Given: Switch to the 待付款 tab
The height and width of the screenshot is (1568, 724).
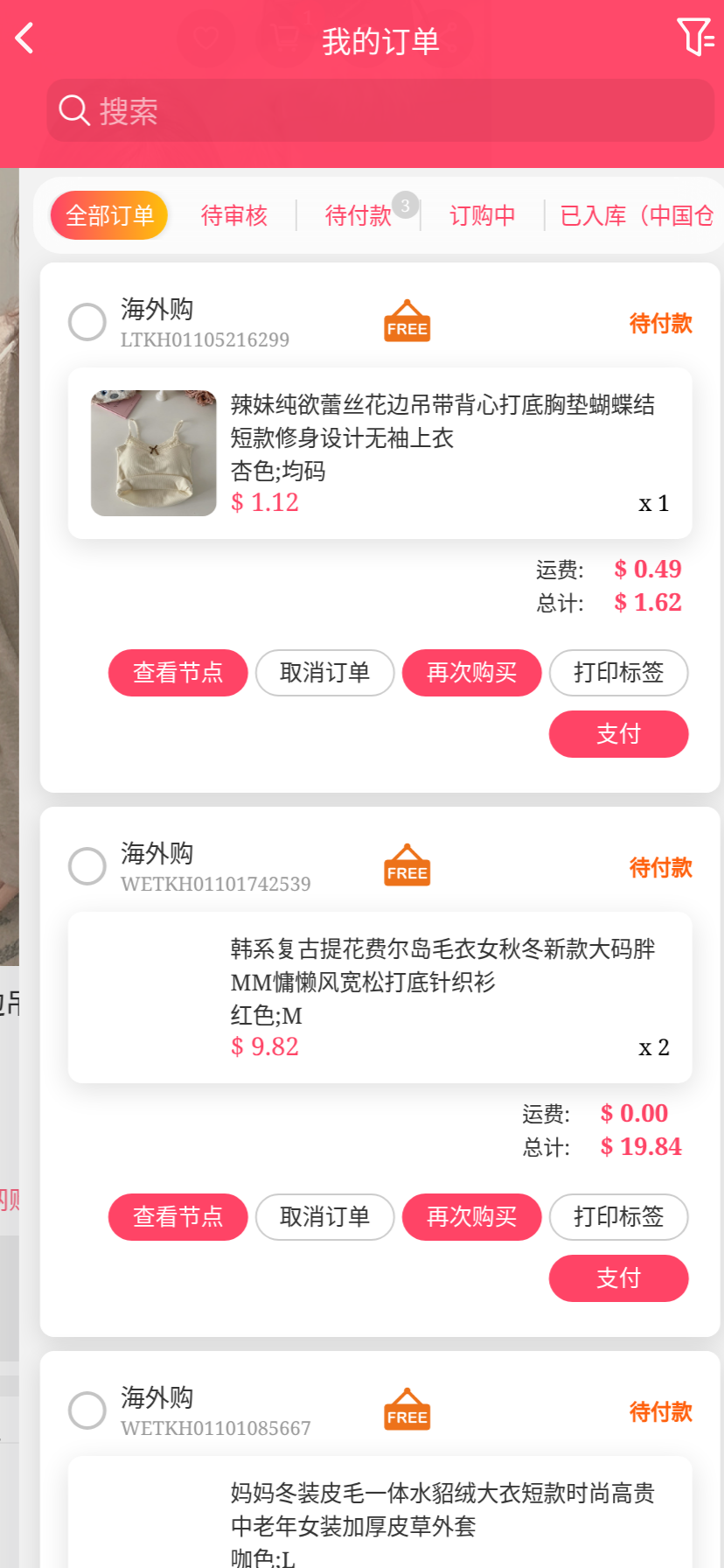Looking at the screenshot, I should click(x=359, y=215).
